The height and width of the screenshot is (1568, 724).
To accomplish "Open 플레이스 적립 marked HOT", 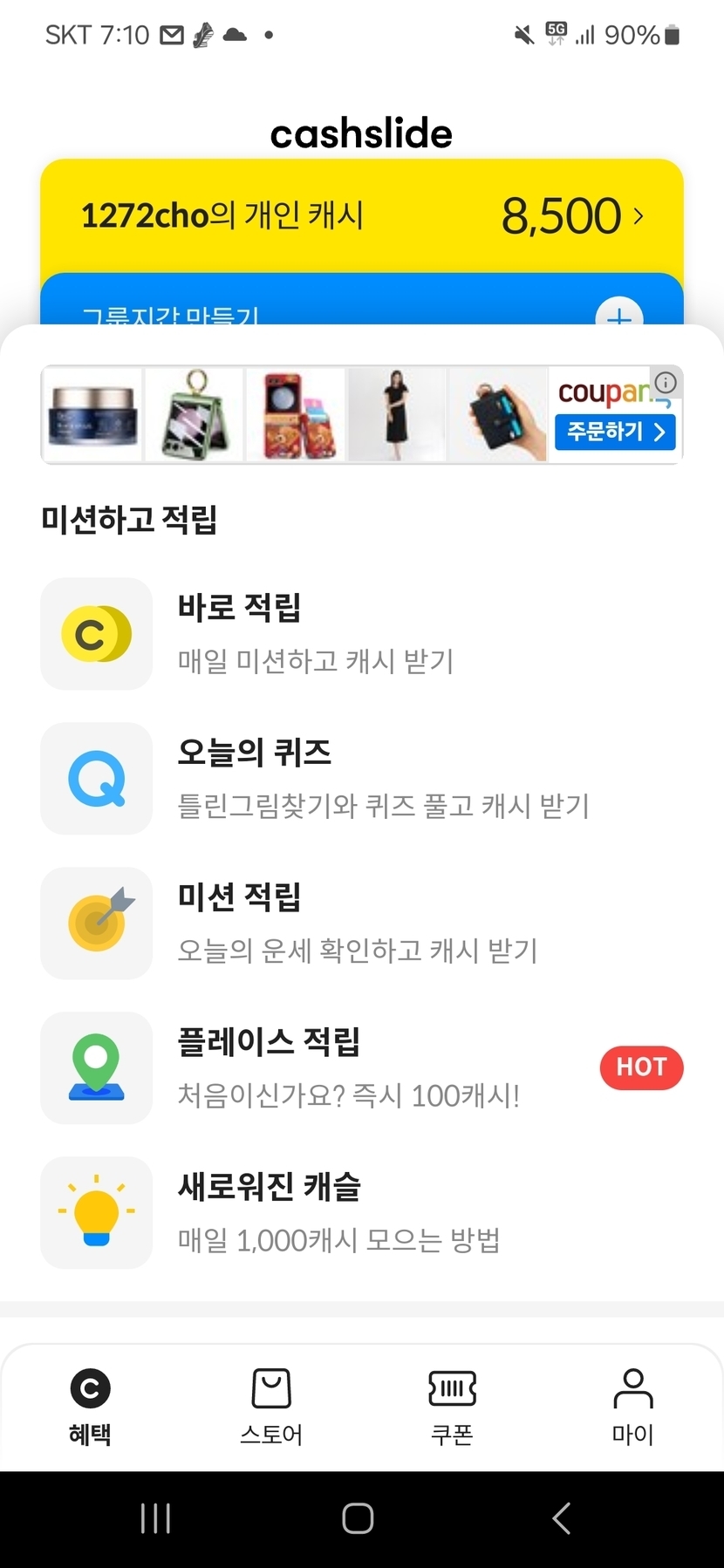I will click(x=361, y=1068).
